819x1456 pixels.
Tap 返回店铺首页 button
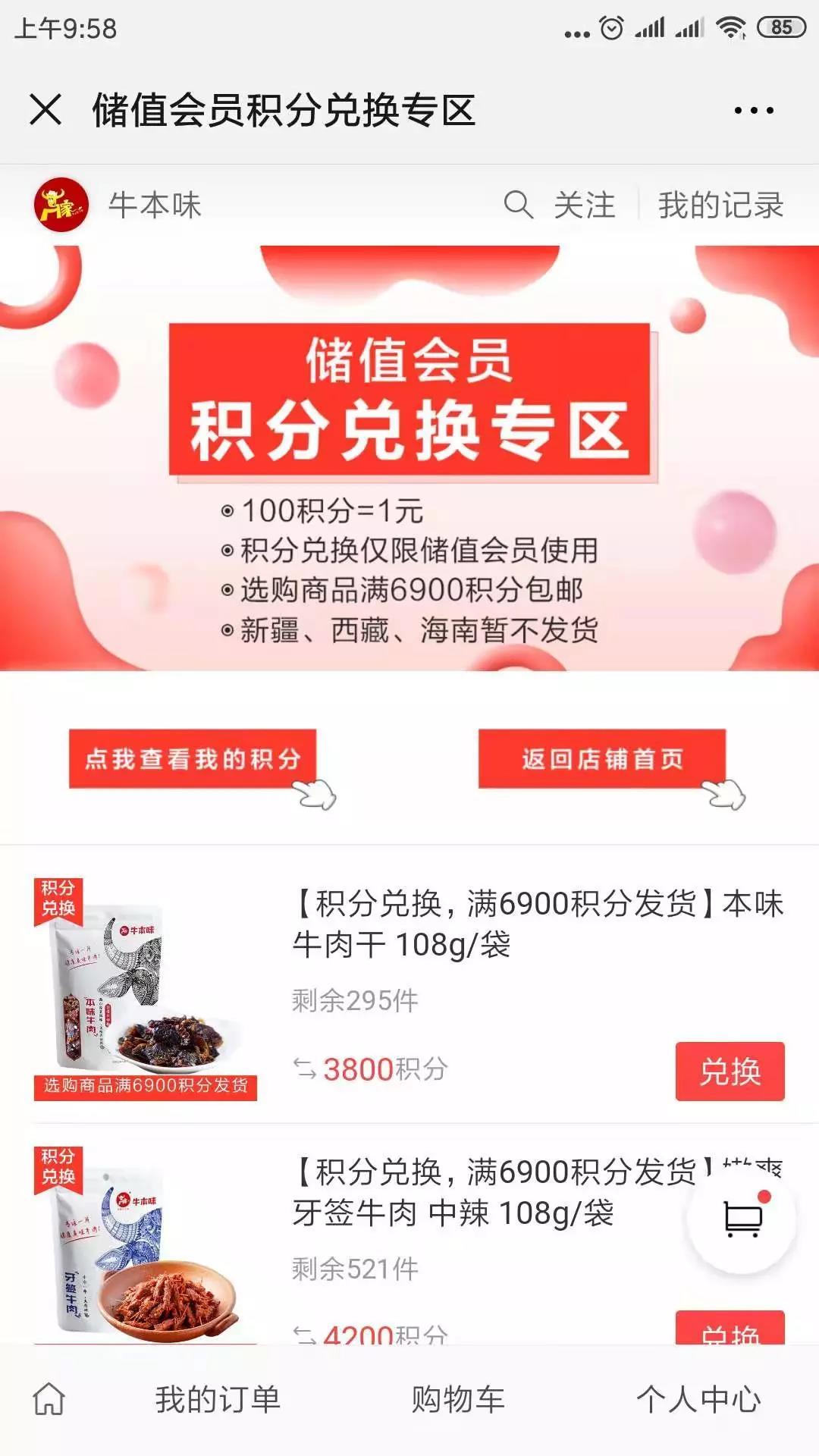(x=602, y=759)
